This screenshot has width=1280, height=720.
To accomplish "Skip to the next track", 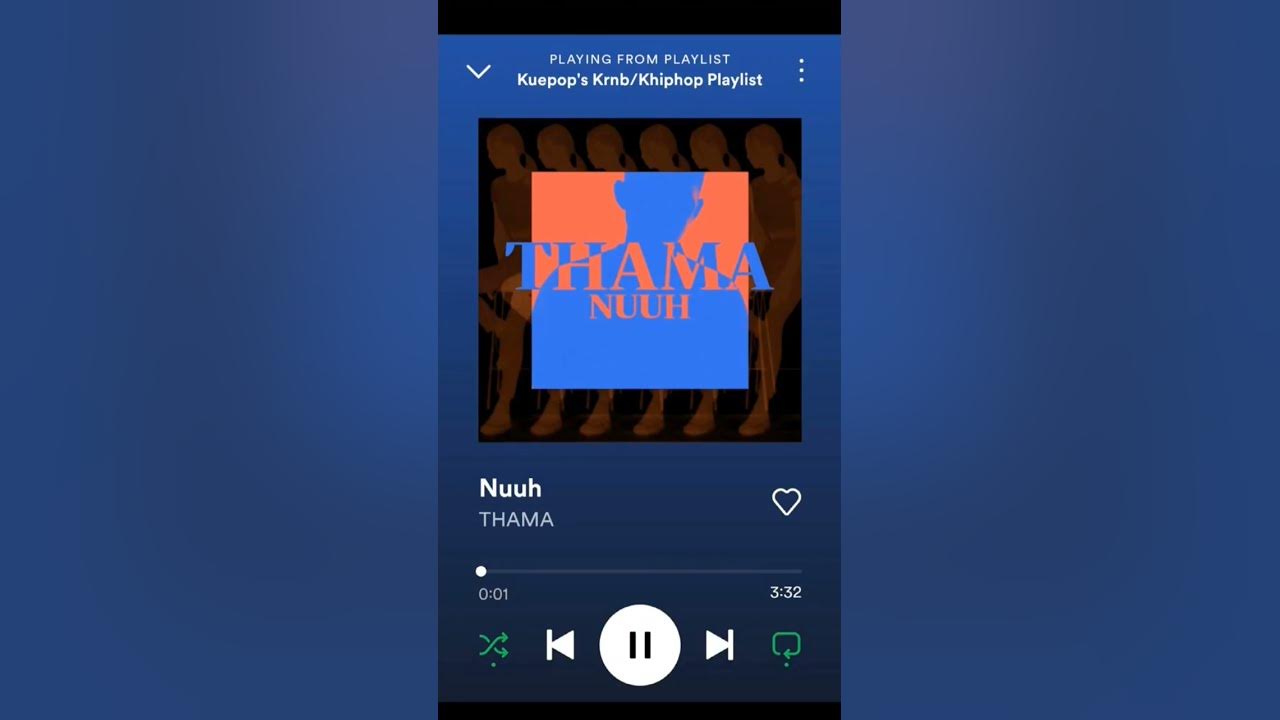I will point(719,645).
